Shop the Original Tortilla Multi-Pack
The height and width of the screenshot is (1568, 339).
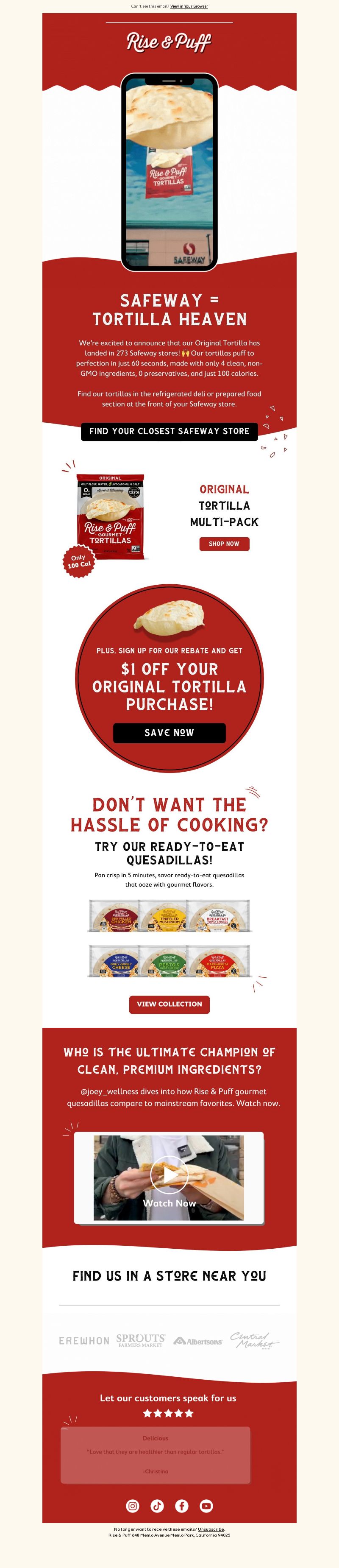224,544
